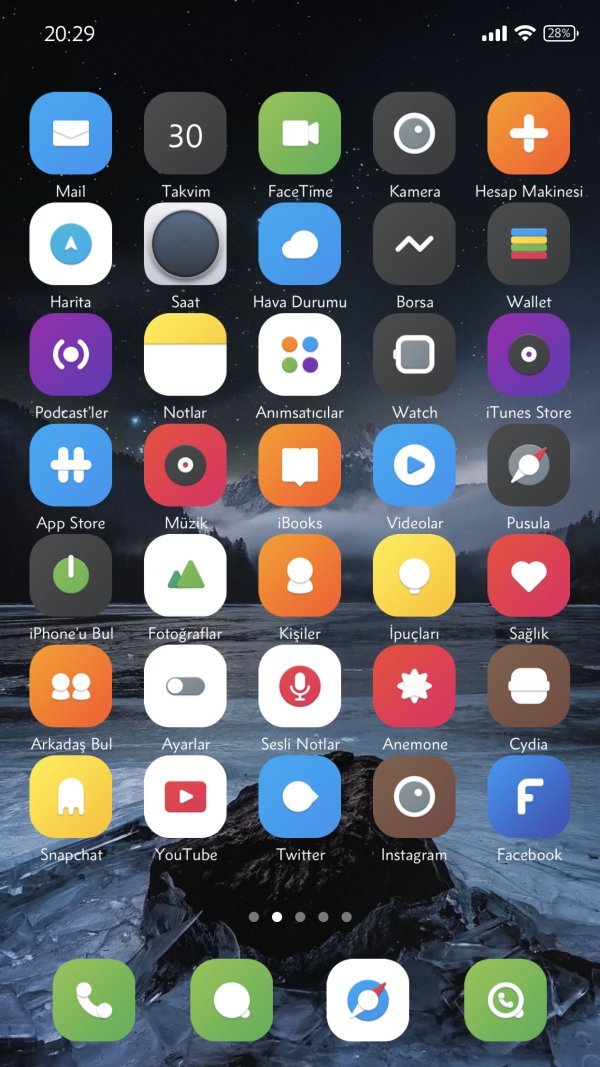Open Notlar notes app
The width and height of the screenshot is (600, 1067).
pyautogui.click(x=185, y=354)
